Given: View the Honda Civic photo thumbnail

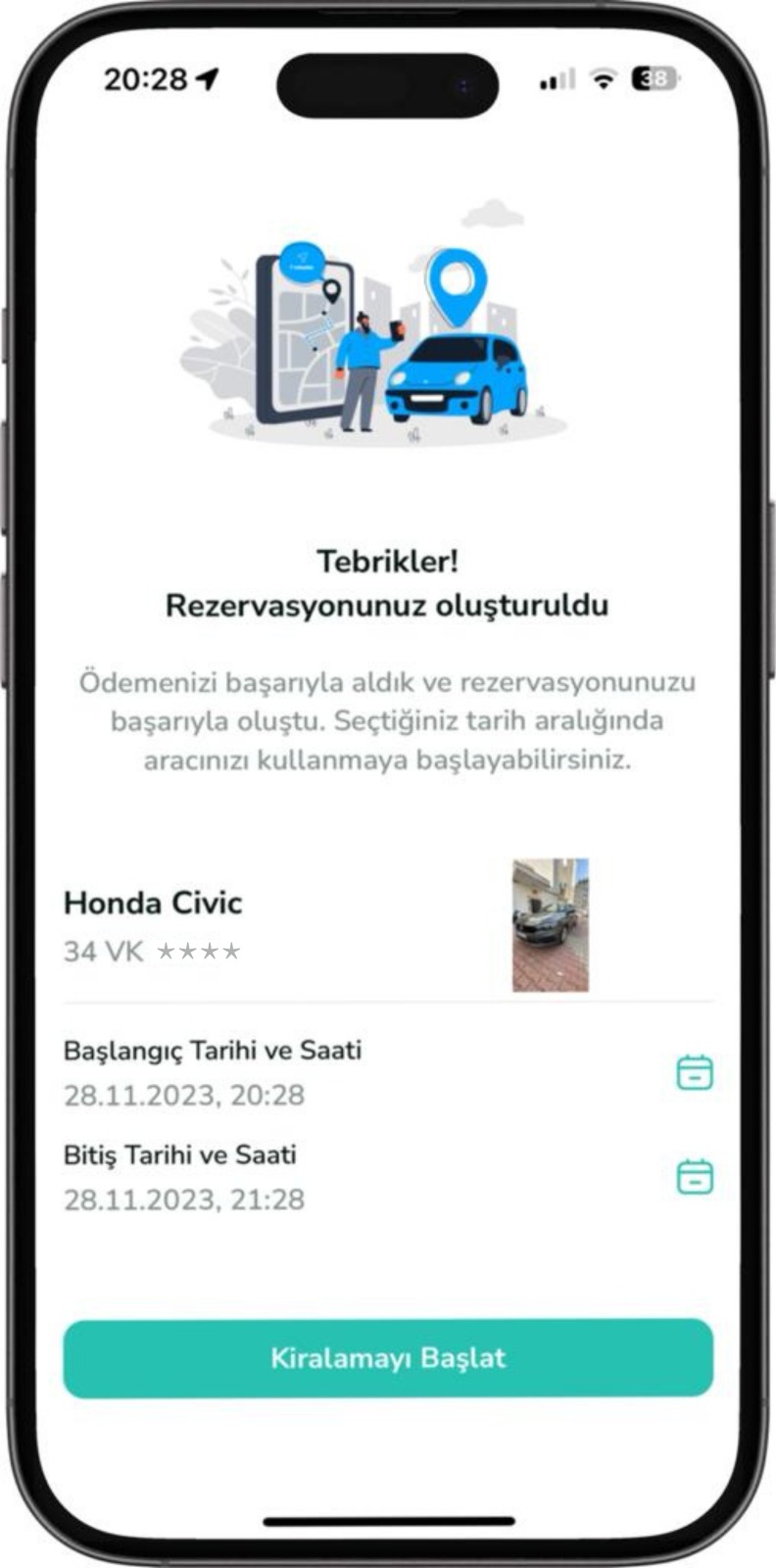Looking at the screenshot, I should [550, 925].
